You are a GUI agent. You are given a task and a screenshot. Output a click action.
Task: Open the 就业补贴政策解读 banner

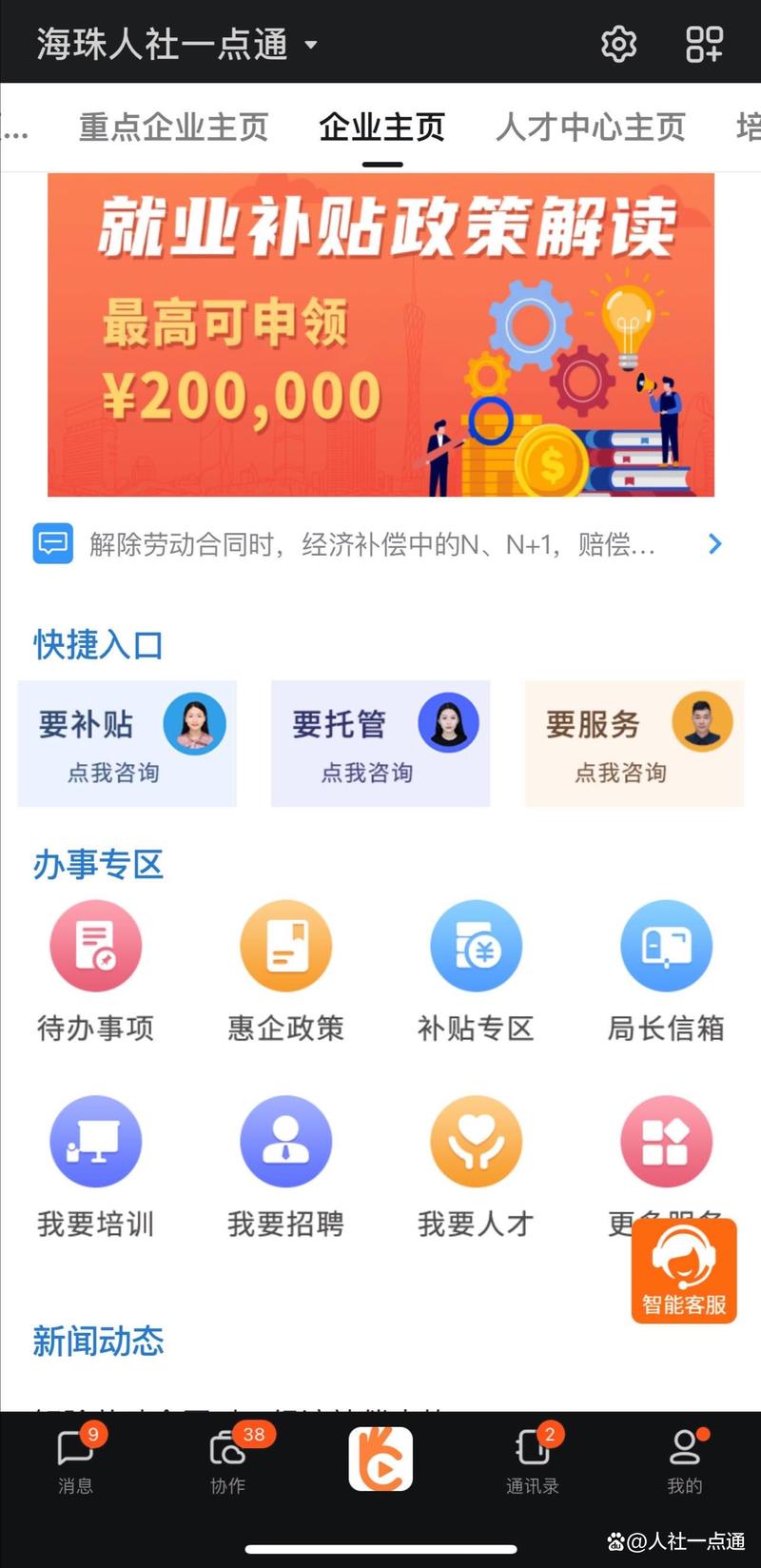[380, 335]
